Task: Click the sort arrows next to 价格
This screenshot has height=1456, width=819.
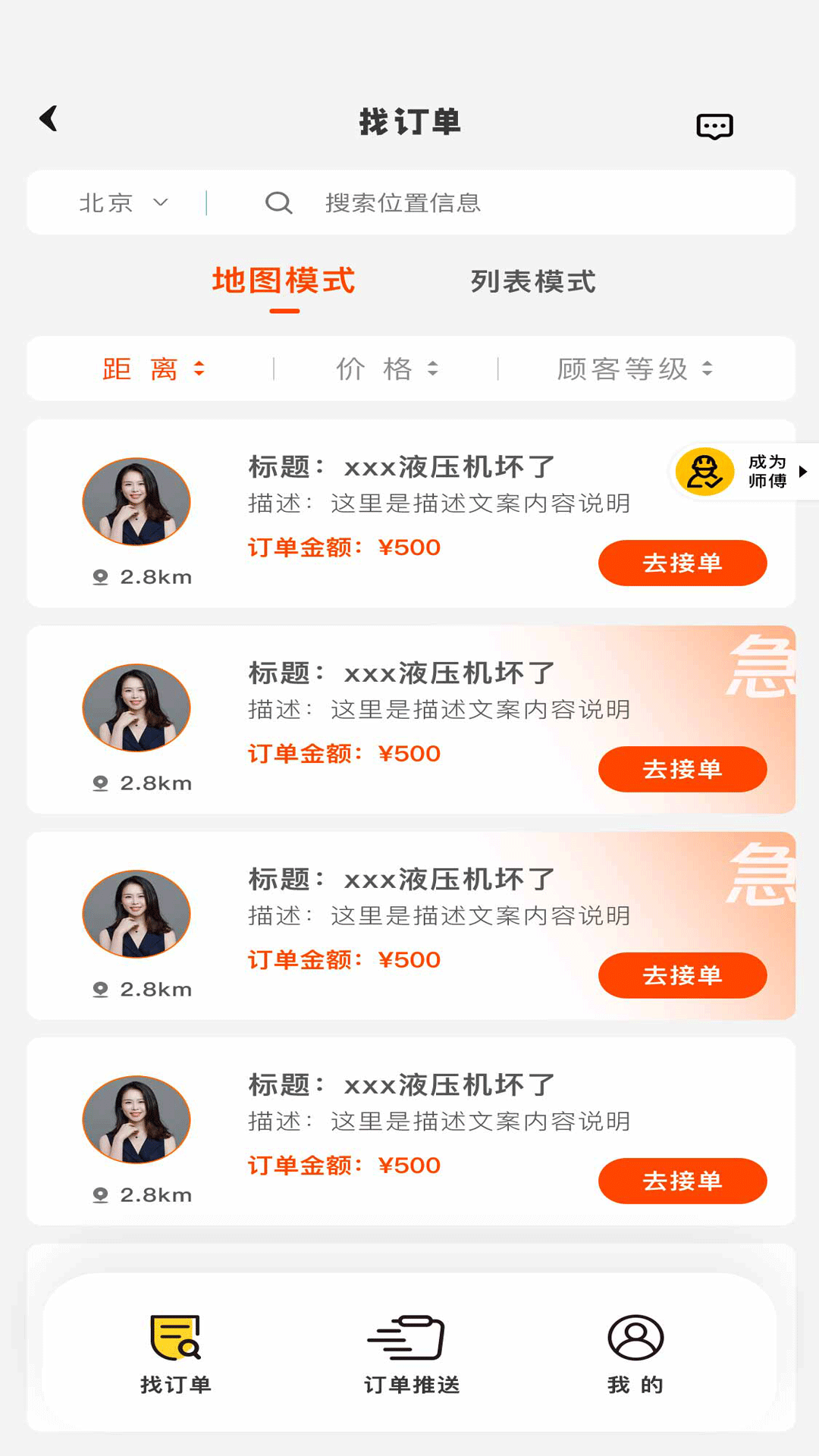Action: pyautogui.click(x=435, y=369)
